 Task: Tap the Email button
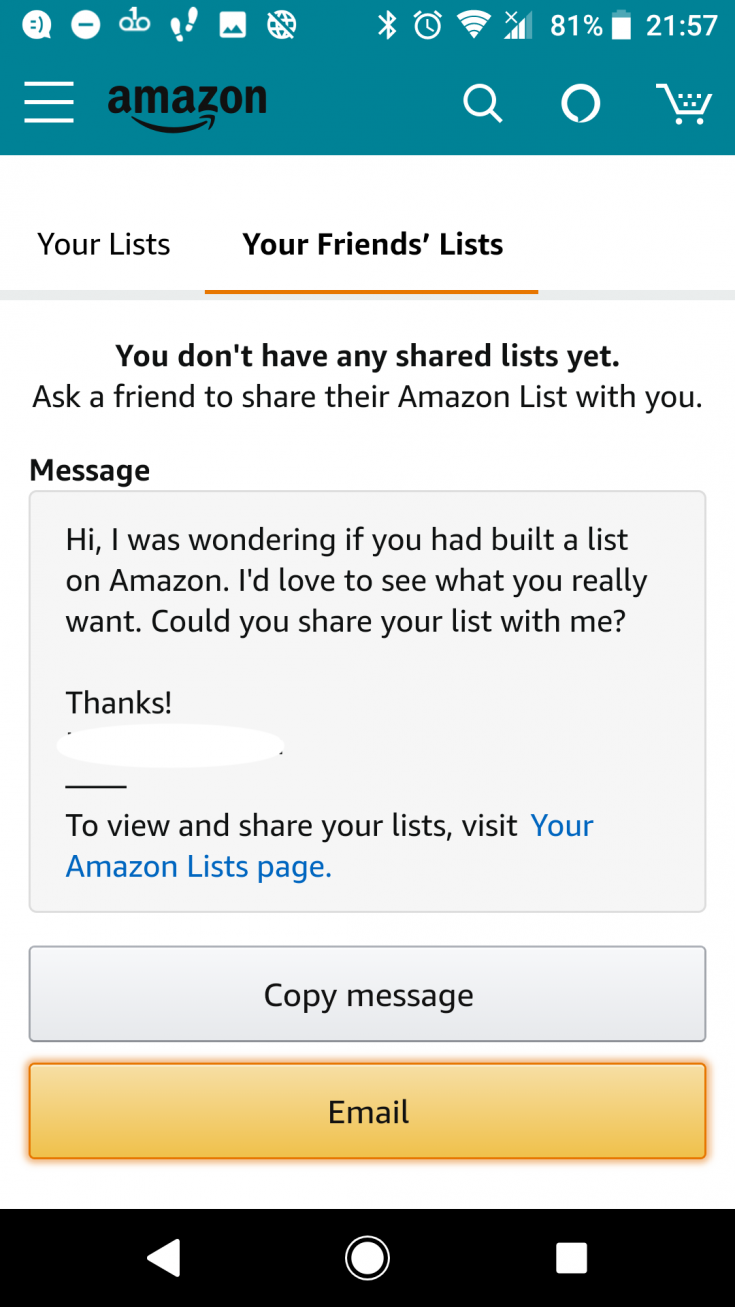coord(367,1111)
